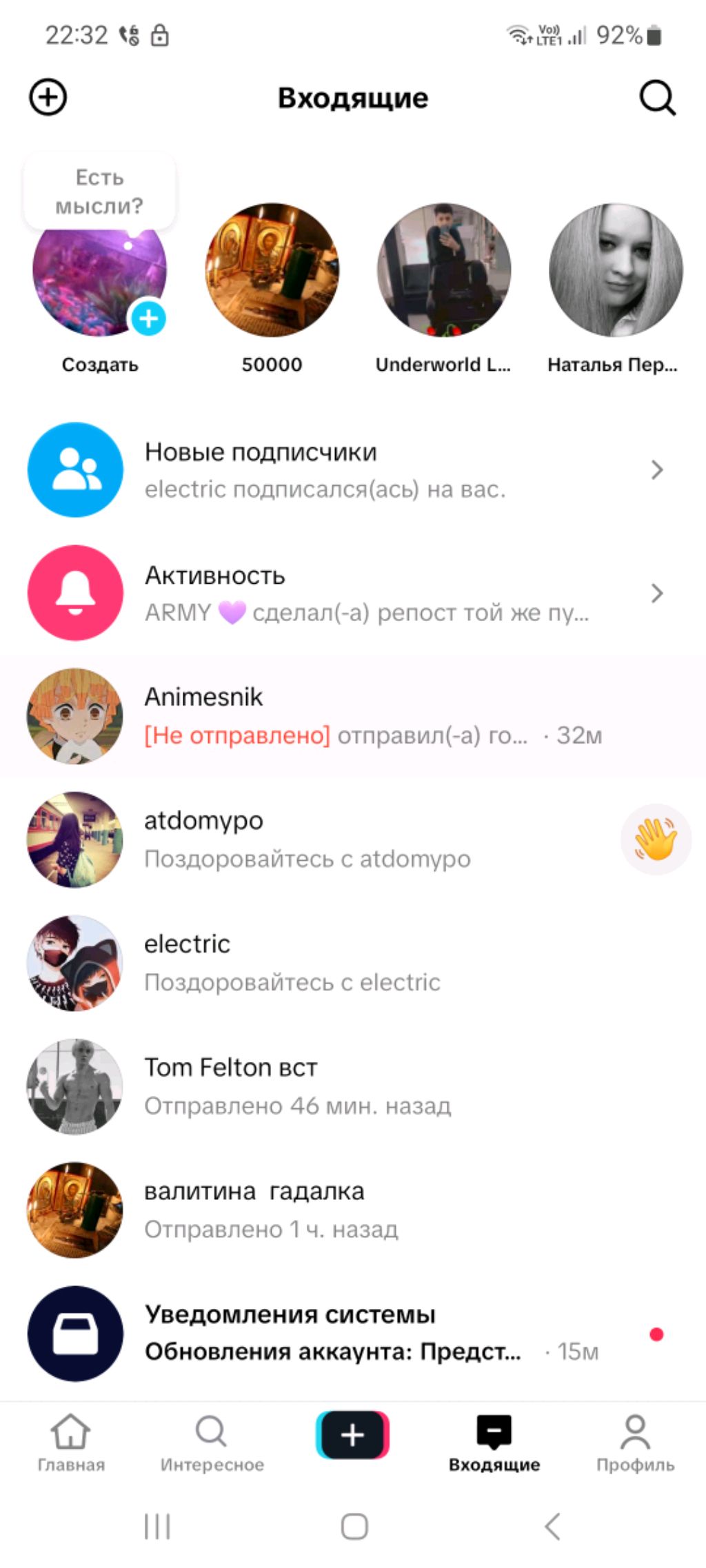Tap the plus icon in the top bar
This screenshot has height=1568, width=706.
click(x=48, y=97)
